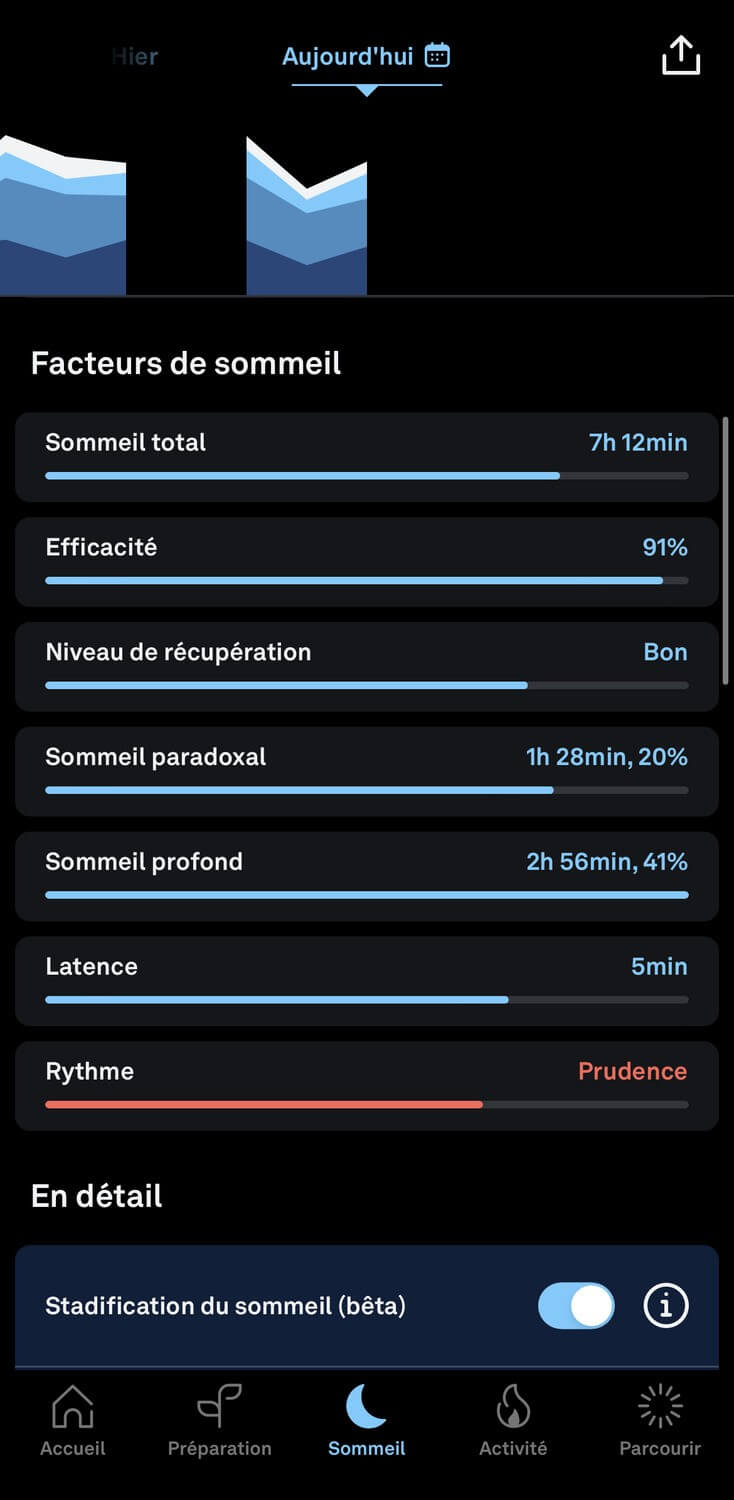
Task: Open info about Stadification du sommeil
Action: [x=666, y=1306]
